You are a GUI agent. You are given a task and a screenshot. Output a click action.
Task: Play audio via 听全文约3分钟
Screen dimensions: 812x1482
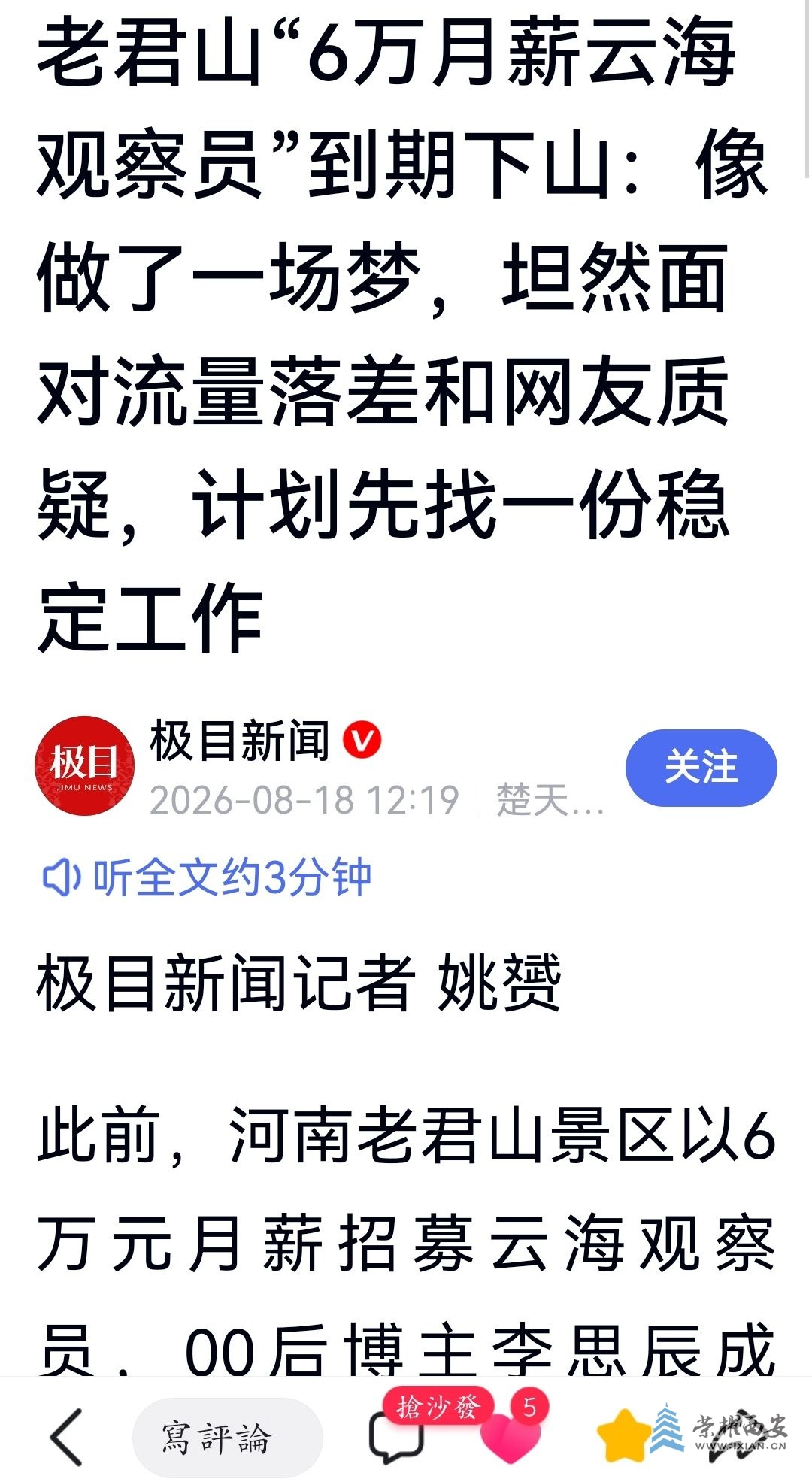(207, 877)
